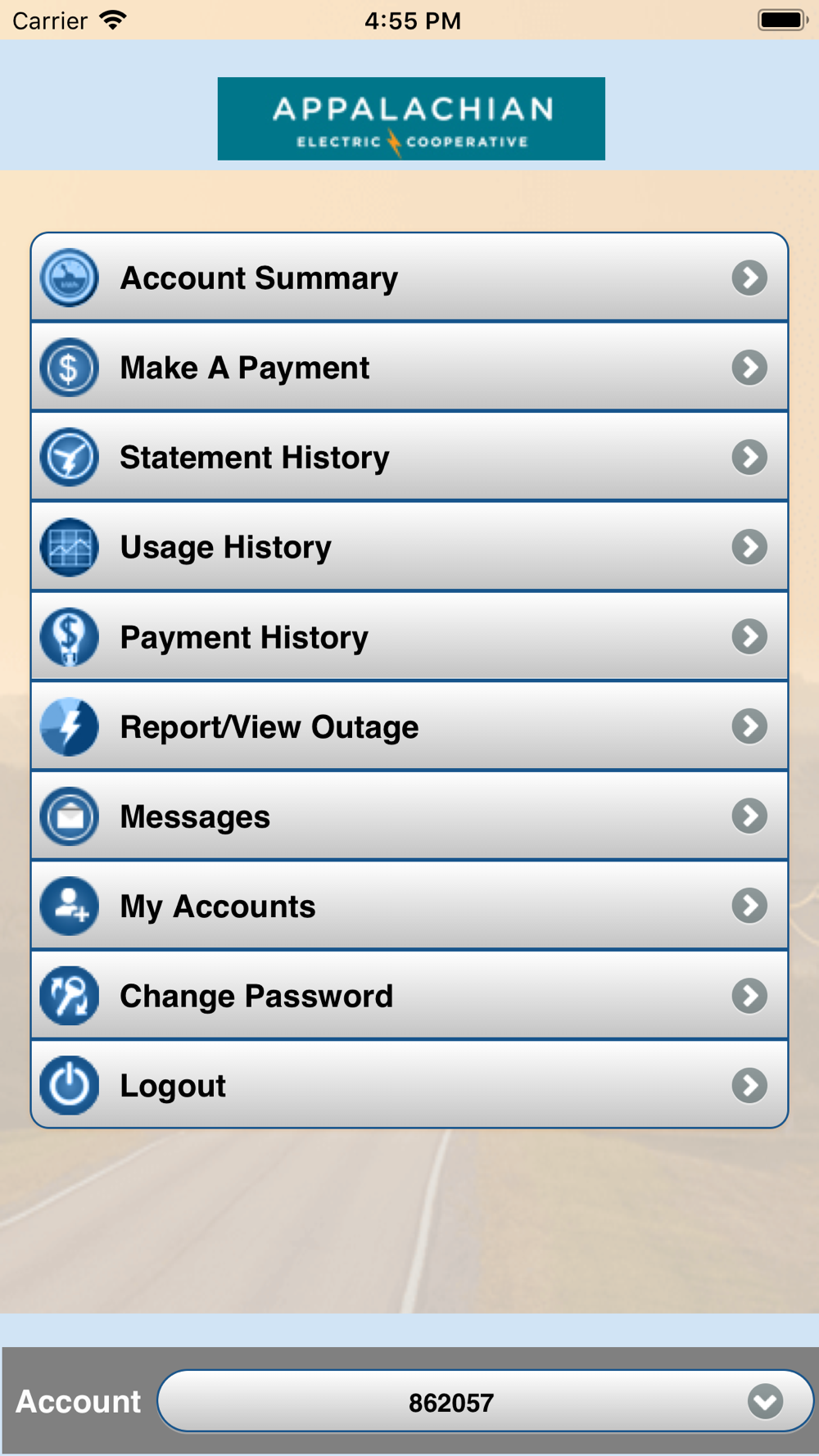Viewport: 819px width, 1456px height.
Task: Expand the Account 862057 dropdown
Action: click(485, 1401)
